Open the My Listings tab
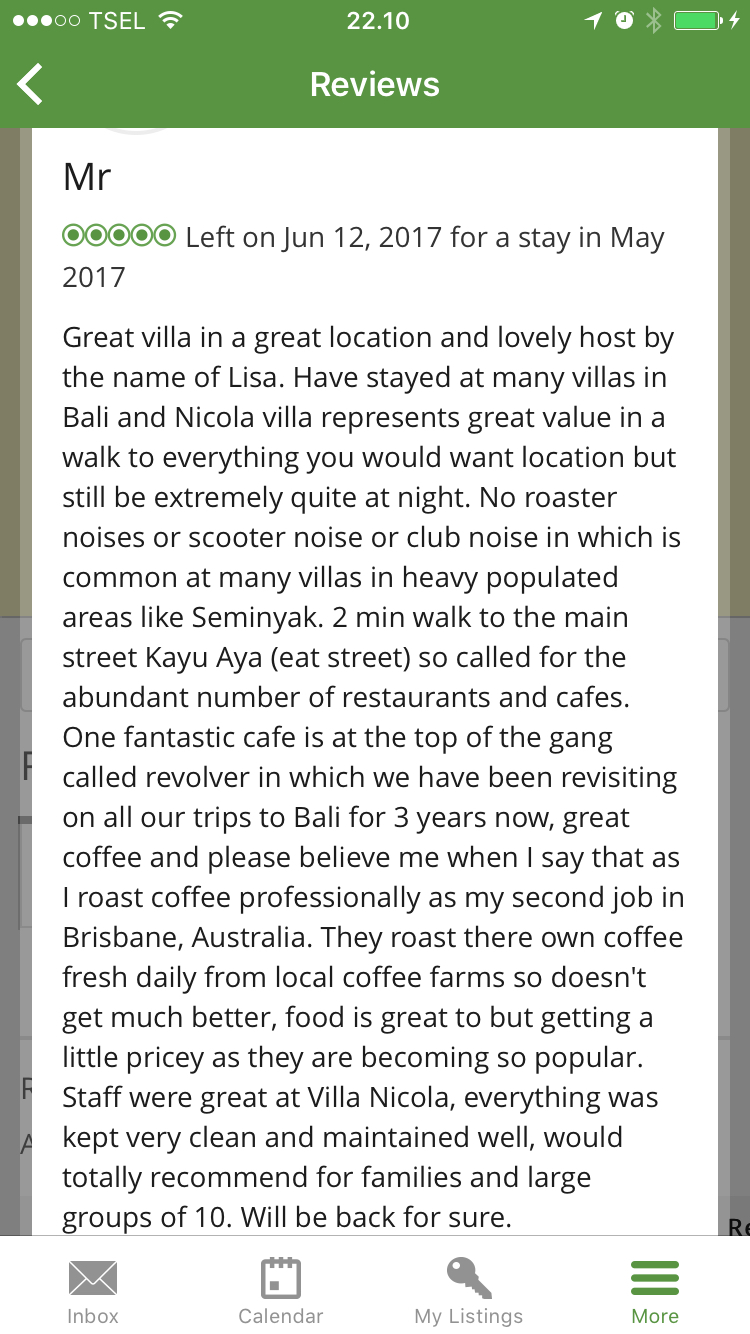This screenshot has width=750, height=1334. click(x=468, y=1290)
